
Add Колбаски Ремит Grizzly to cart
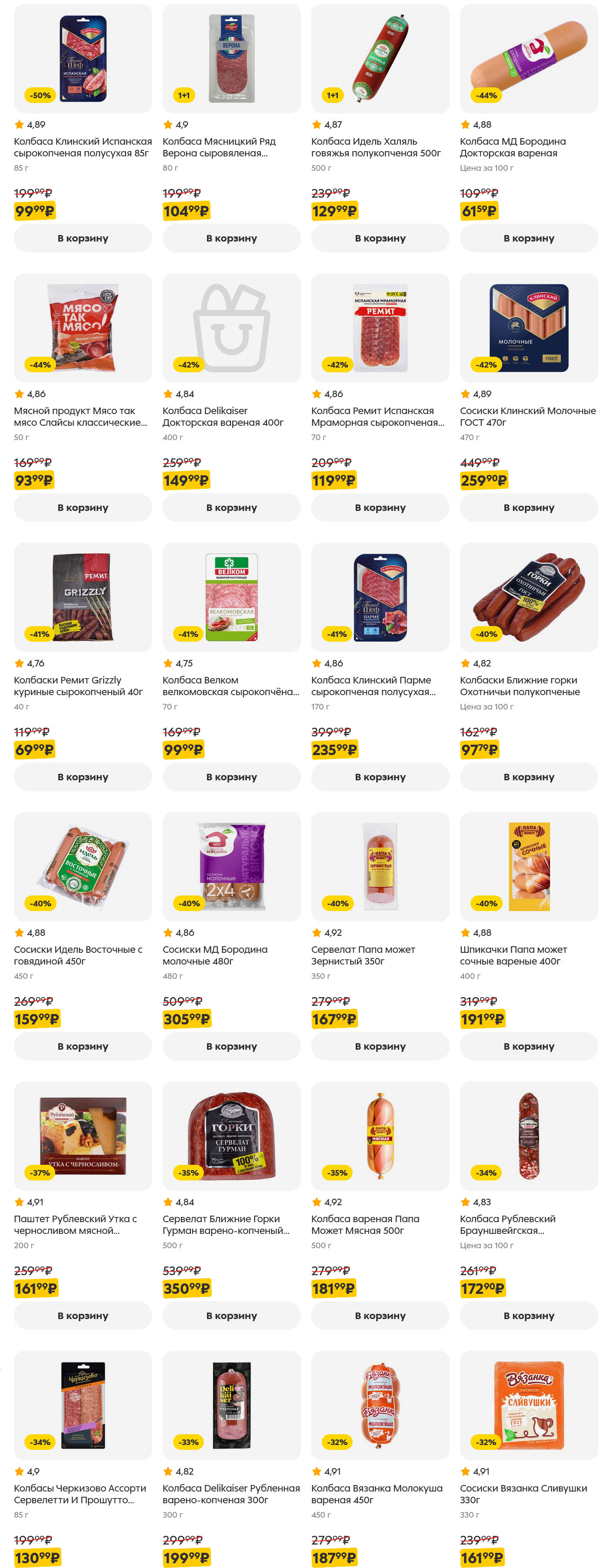pyautogui.click(x=83, y=777)
